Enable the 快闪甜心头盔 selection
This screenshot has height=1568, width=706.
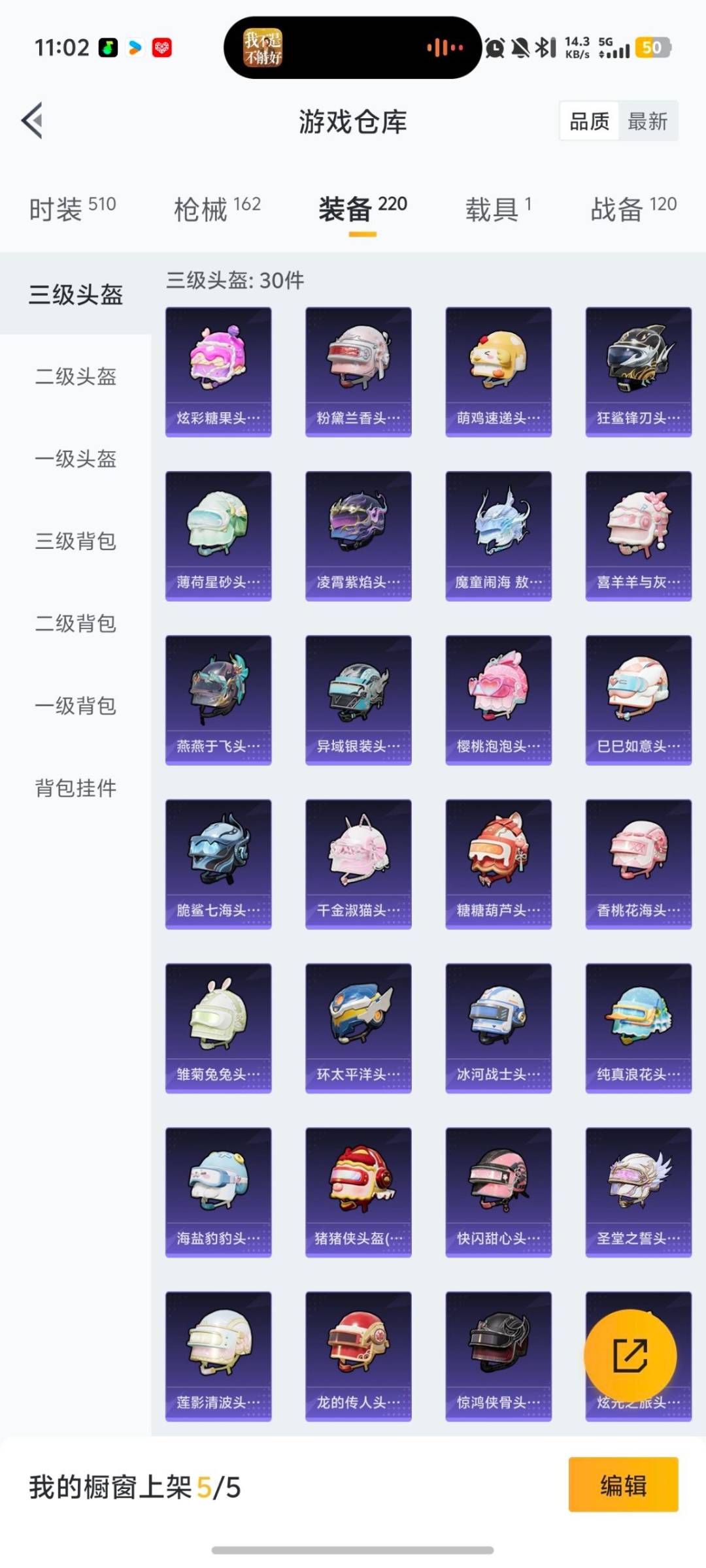pos(499,1189)
